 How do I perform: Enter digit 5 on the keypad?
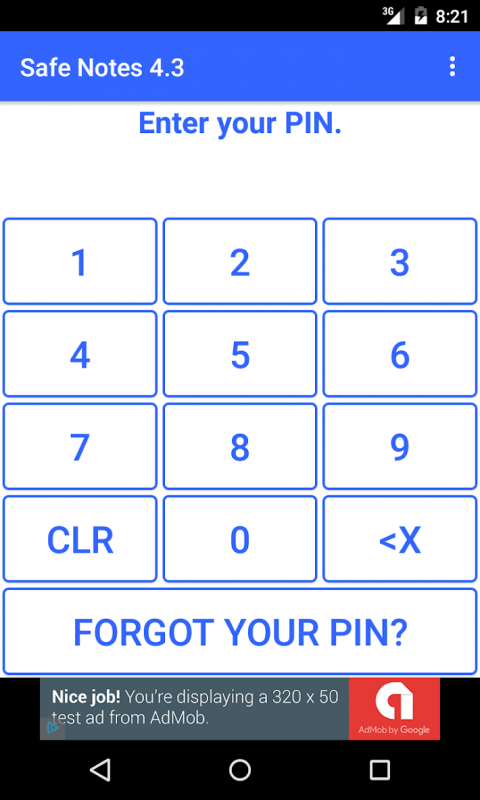240,354
